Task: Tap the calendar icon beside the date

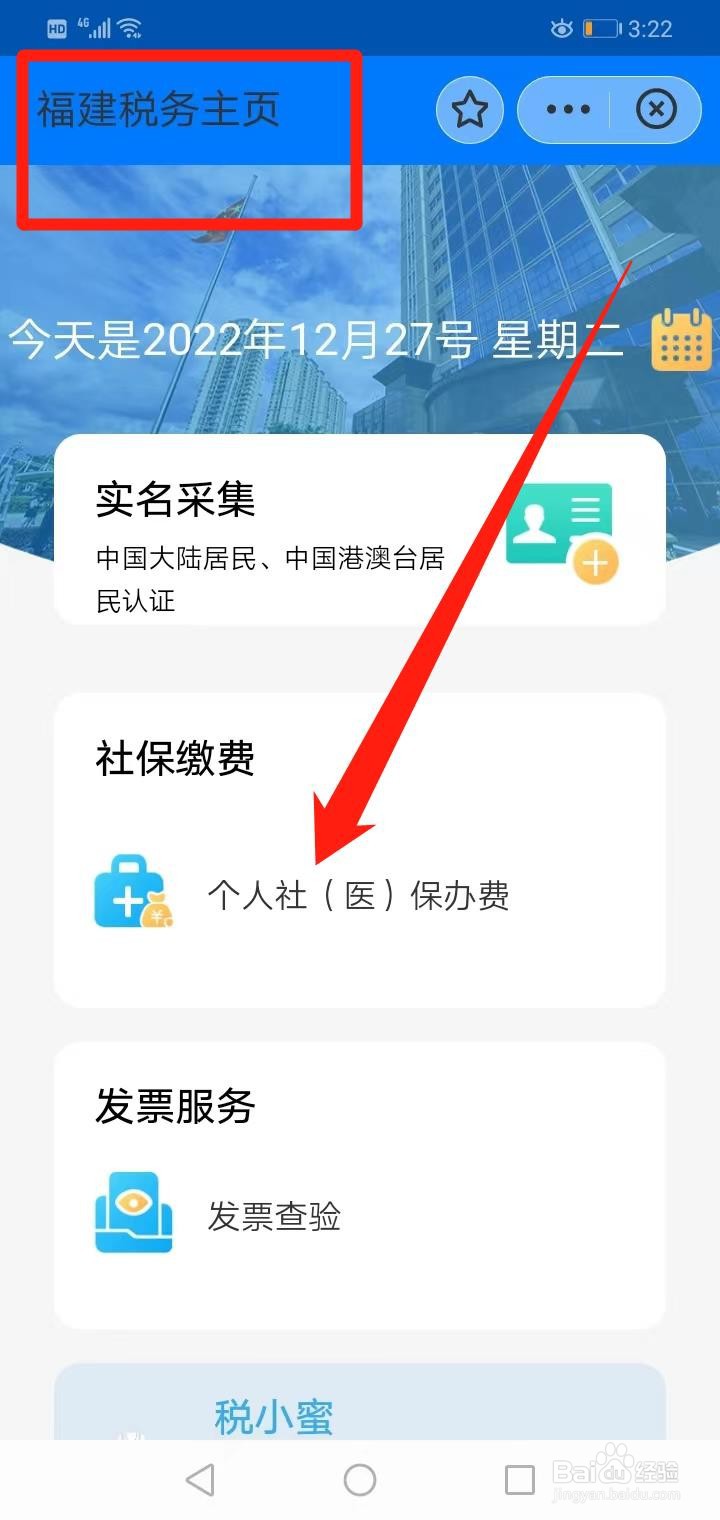Action: (x=682, y=341)
